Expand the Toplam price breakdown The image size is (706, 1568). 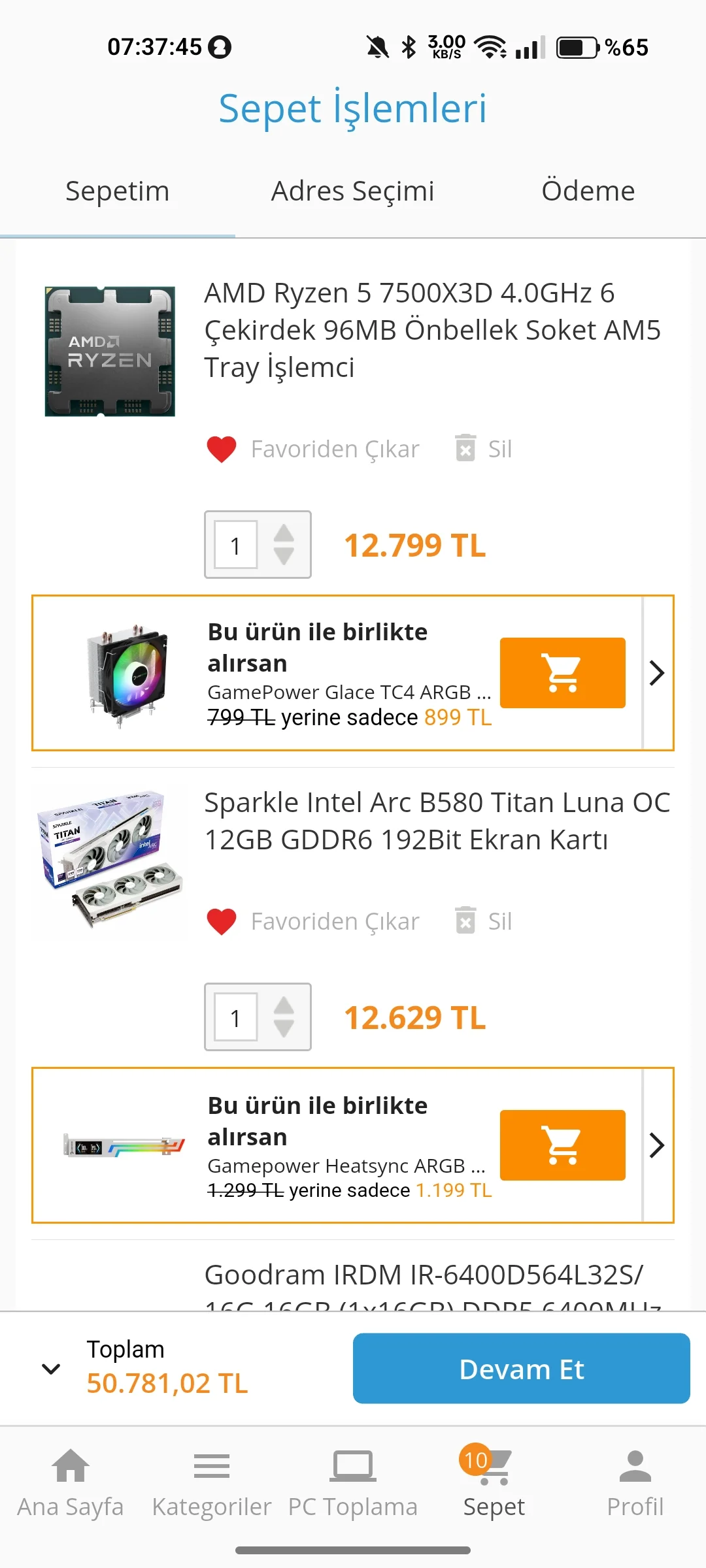pyautogui.click(x=51, y=1369)
